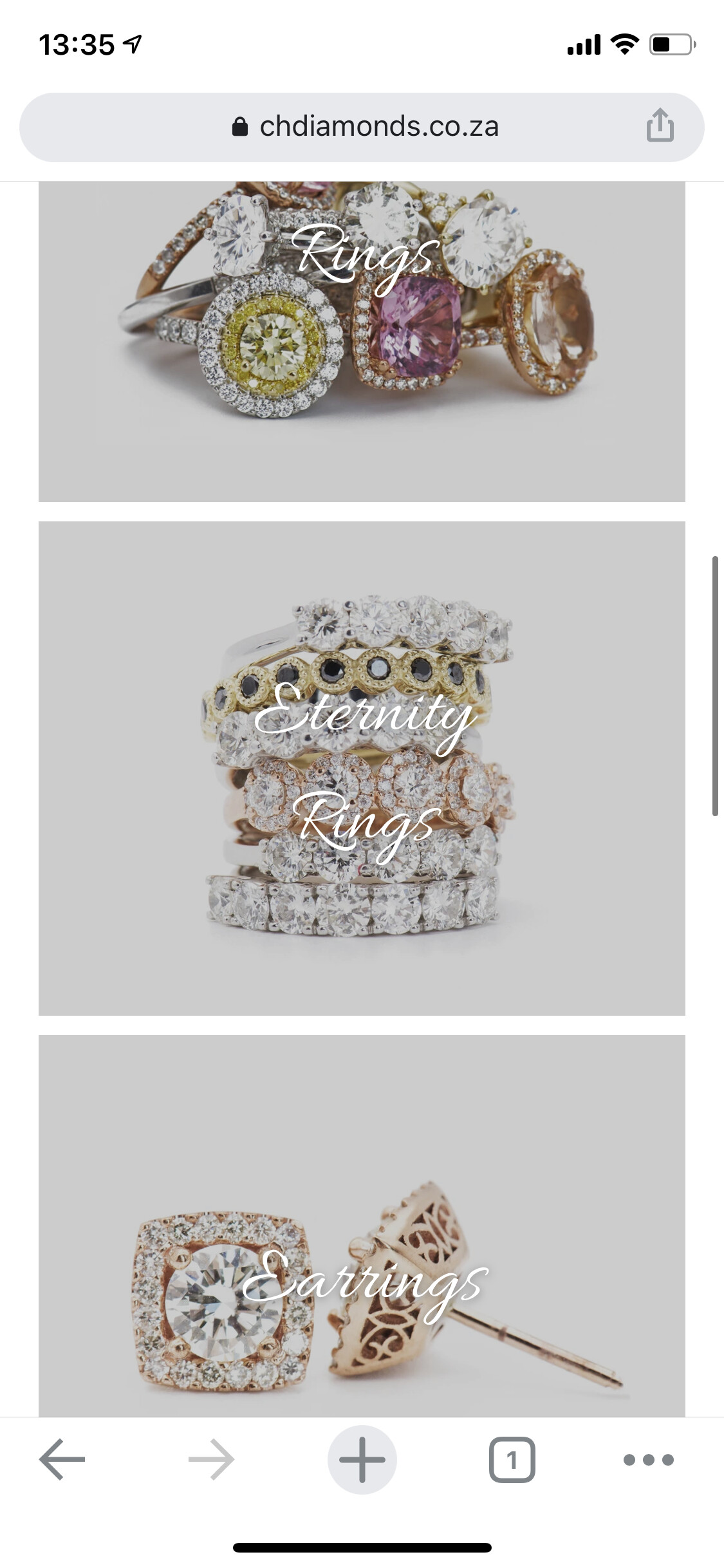Image resolution: width=724 pixels, height=1568 pixels.
Task: Open the browser's three-dot menu
Action: point(648,1459)
